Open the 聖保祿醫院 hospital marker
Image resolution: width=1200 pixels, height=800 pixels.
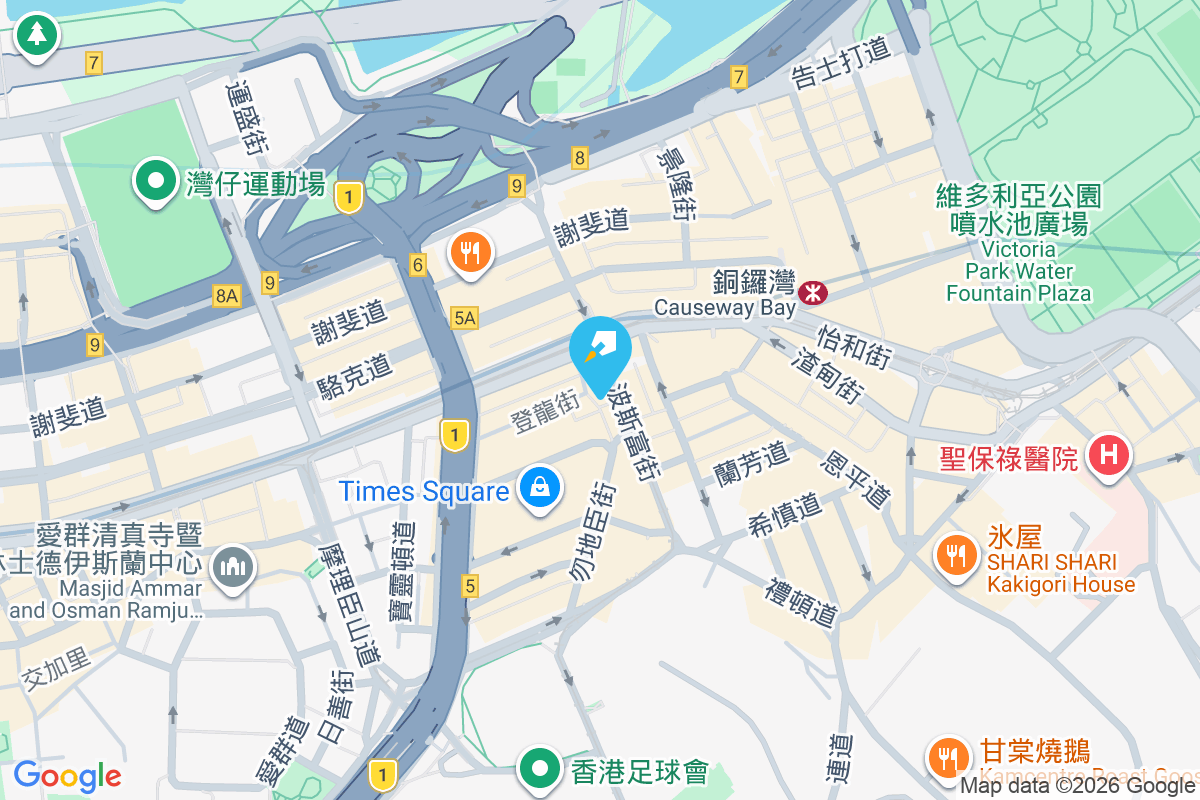pos(1108,455)
